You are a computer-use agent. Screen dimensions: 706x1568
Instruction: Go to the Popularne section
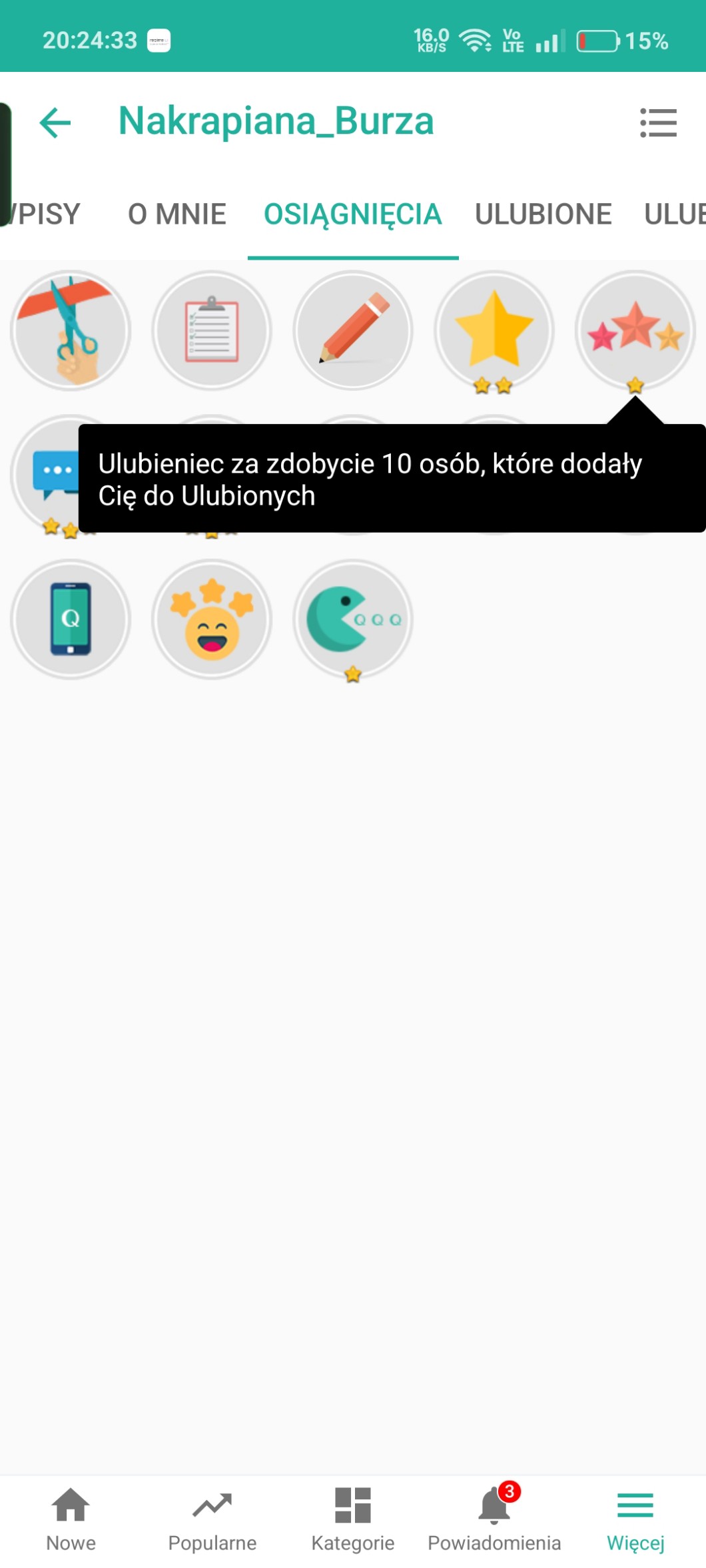tap(212, 1519)
